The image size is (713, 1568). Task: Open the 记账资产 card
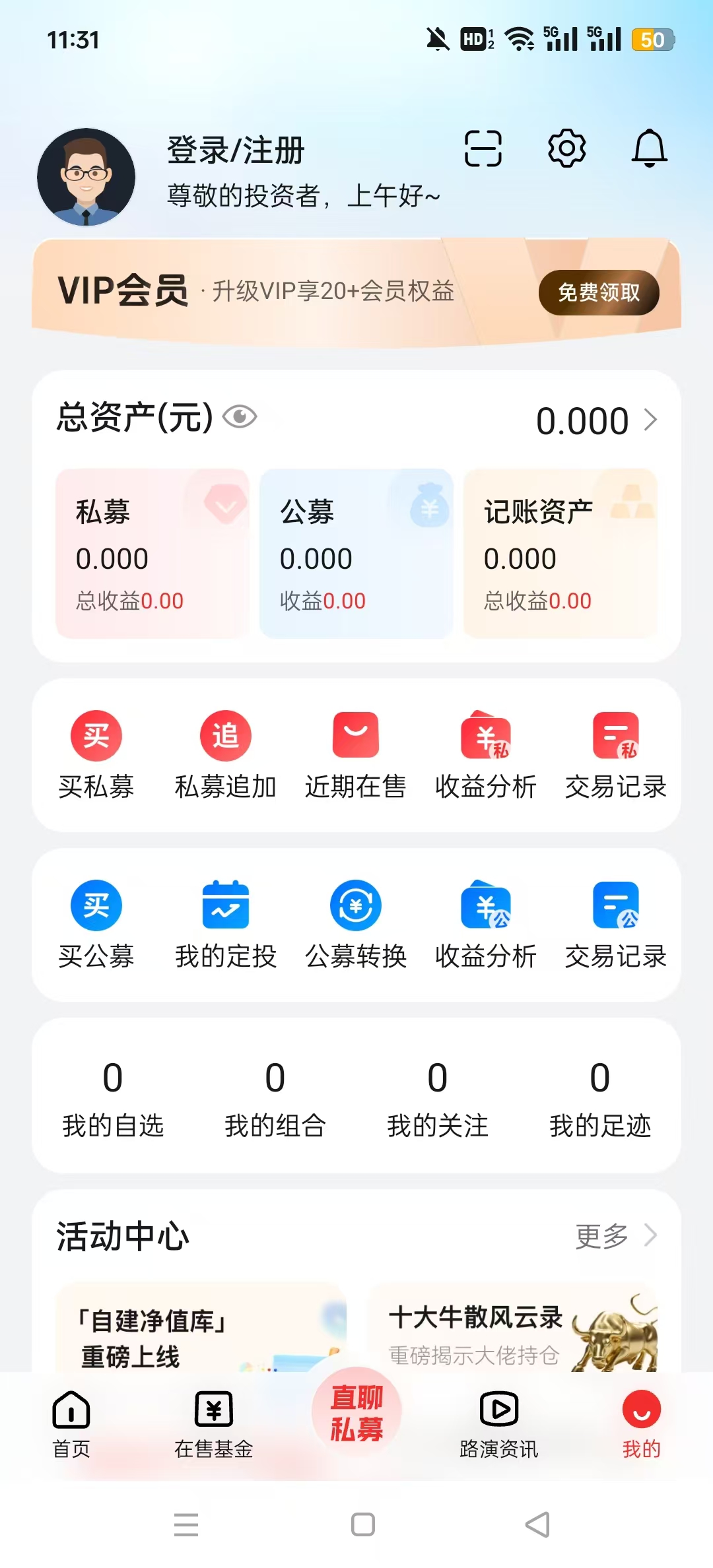[x=560, y=553]
